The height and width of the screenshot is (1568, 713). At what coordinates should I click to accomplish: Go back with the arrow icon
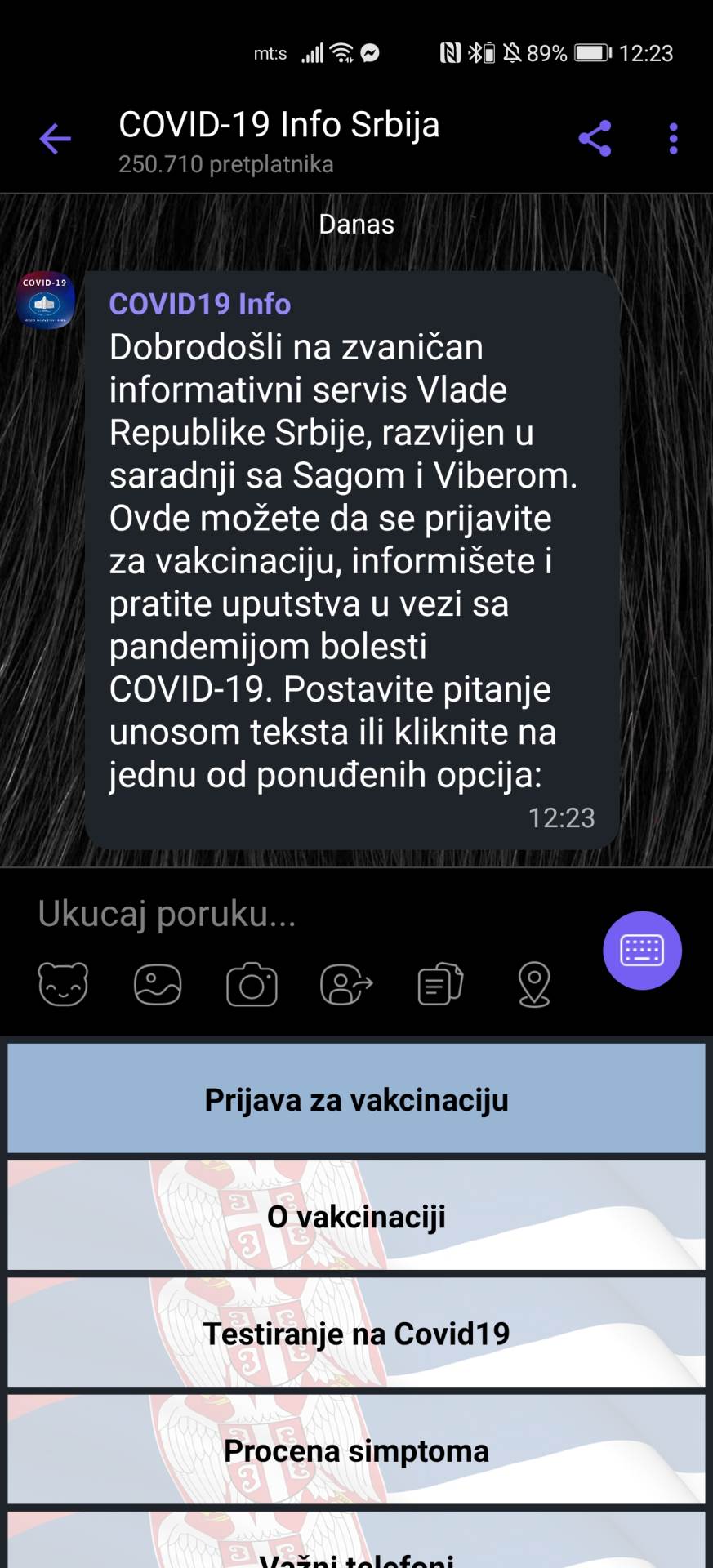coord(54,137)
